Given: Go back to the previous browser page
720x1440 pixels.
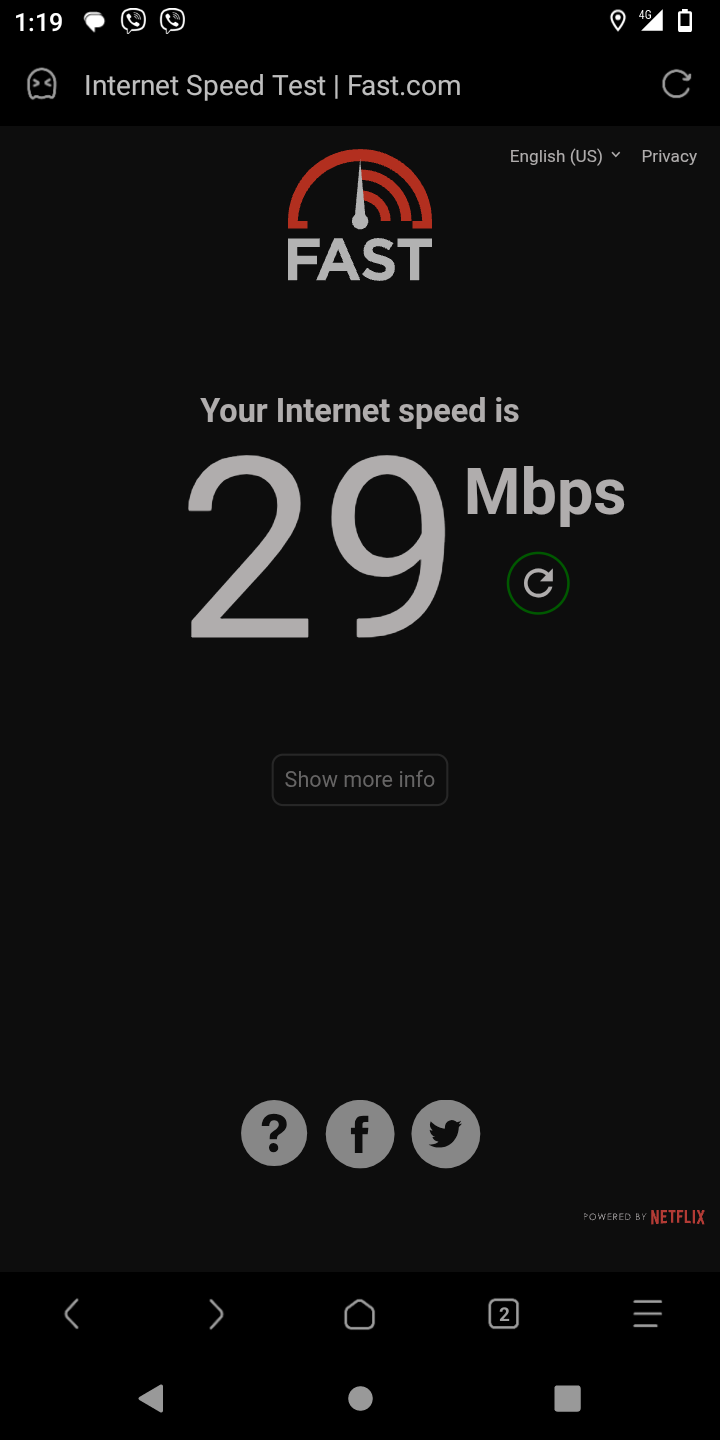Looking at the screenshot, I should click(x=72, y=1314).
